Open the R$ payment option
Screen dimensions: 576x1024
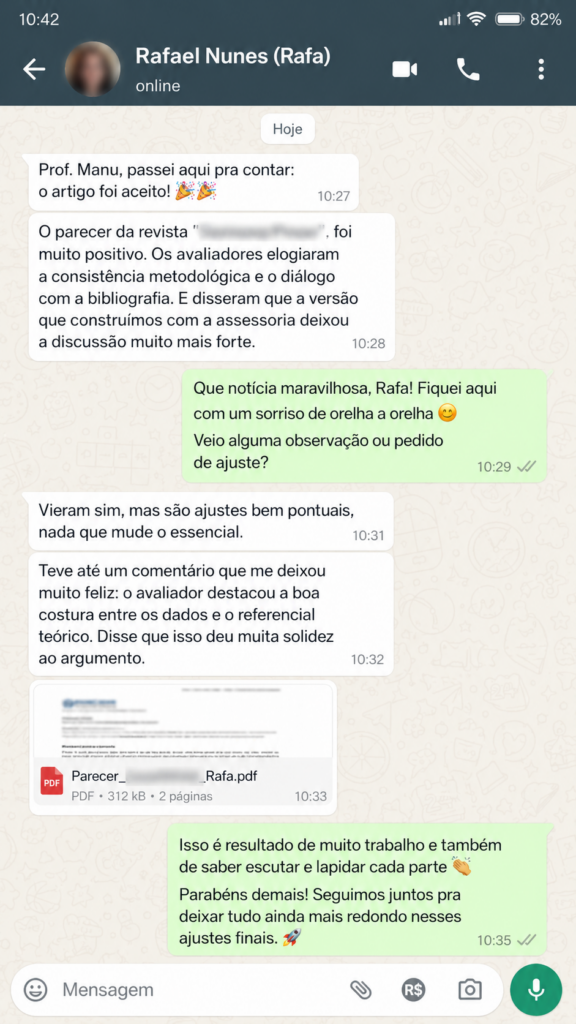[x=413, y=990]
